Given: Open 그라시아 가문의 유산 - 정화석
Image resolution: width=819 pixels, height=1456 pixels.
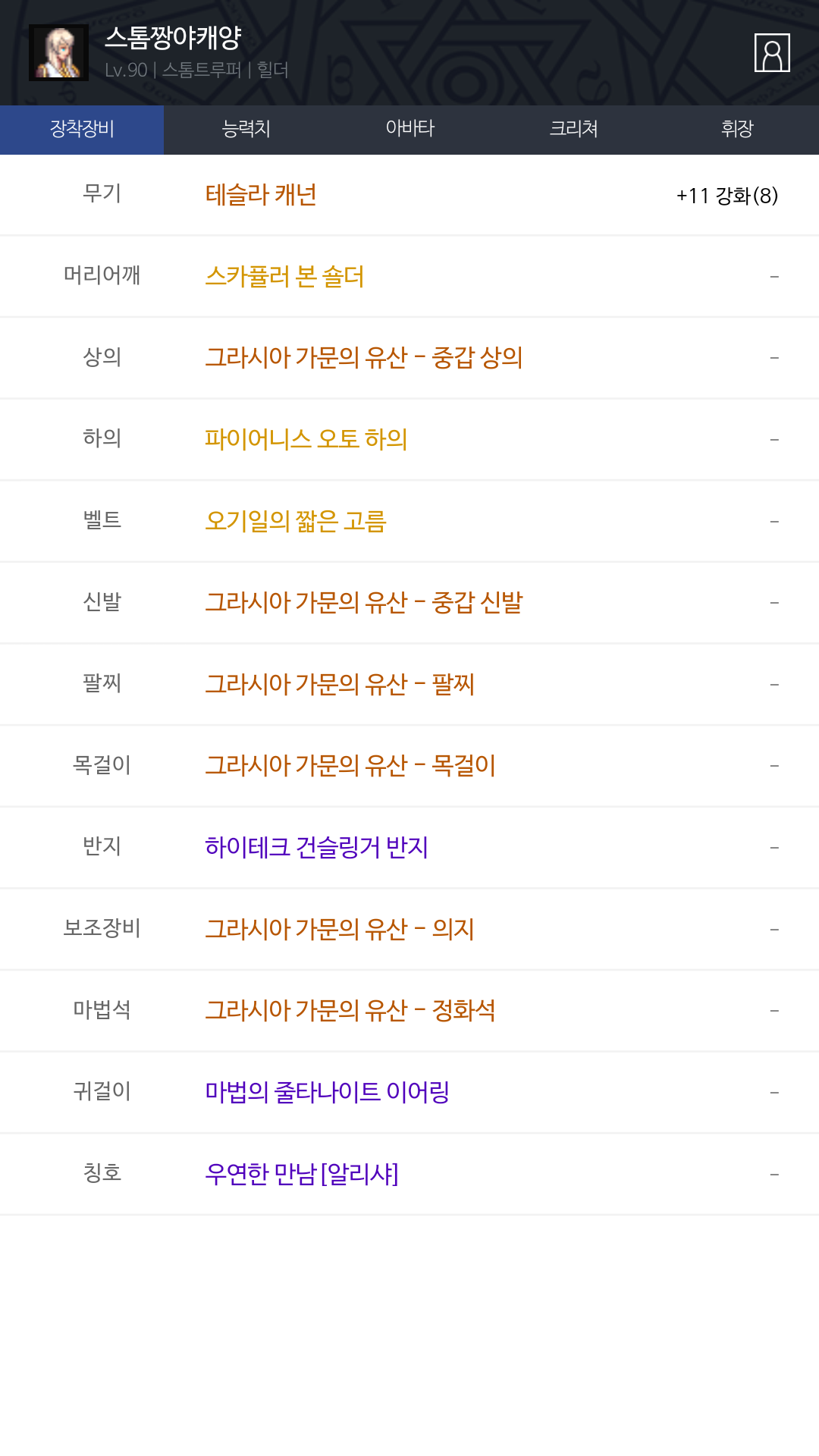Looking at the screenshot, I should click(x=350, y=1010).
